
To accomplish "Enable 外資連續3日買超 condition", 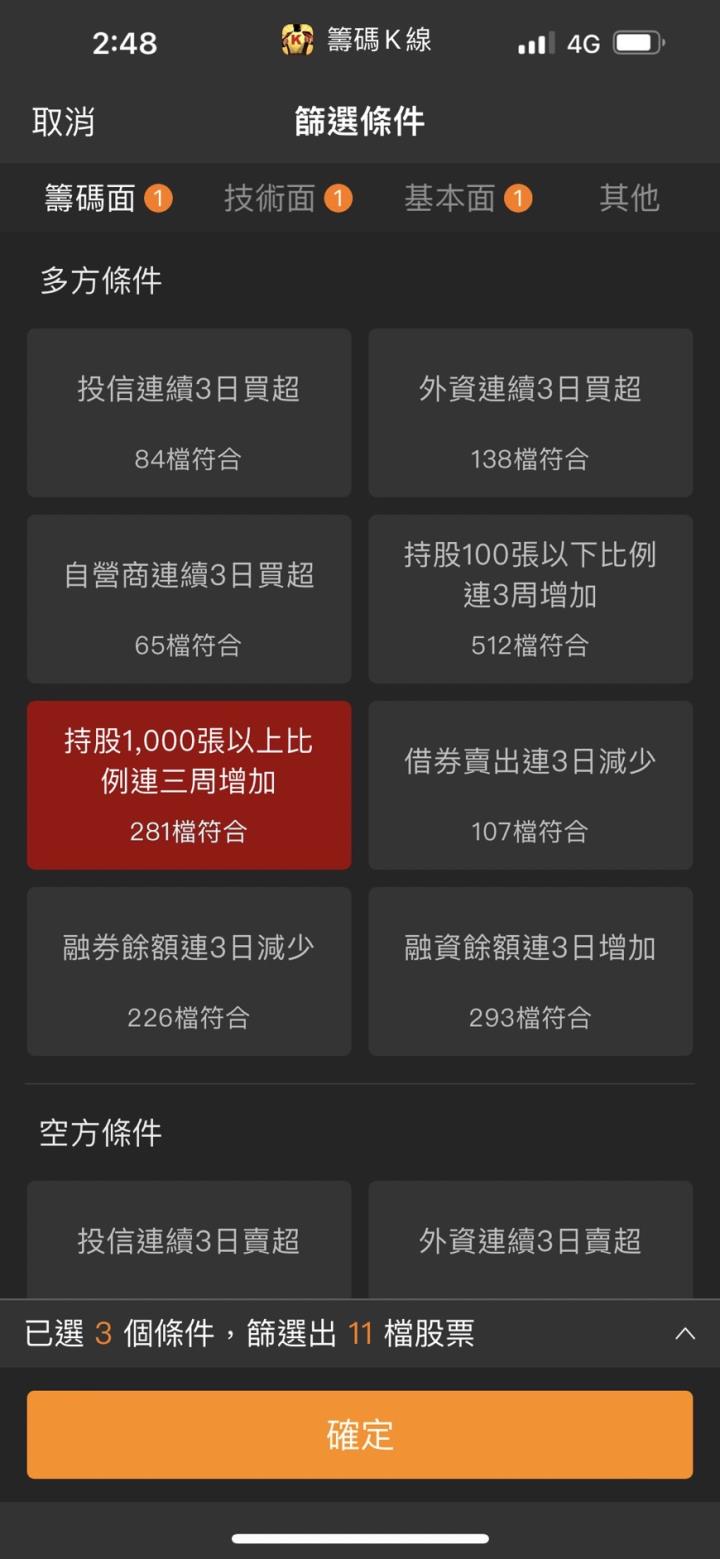I will click(x=530, y=412).
